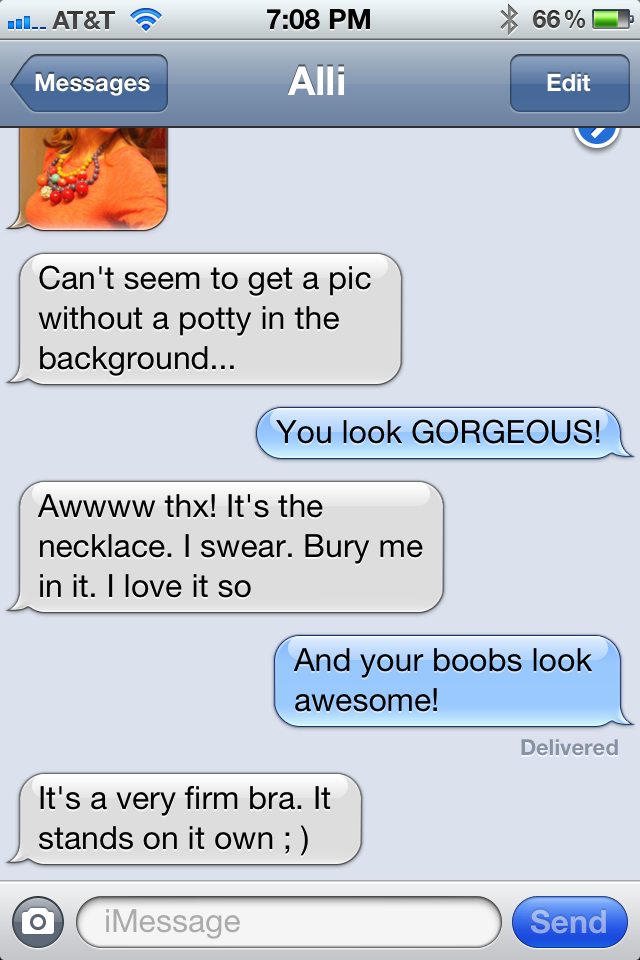The height and width of the screenshot is (960, 640).
Task: Focus the iMessage text field
Action: pos(288,921)
